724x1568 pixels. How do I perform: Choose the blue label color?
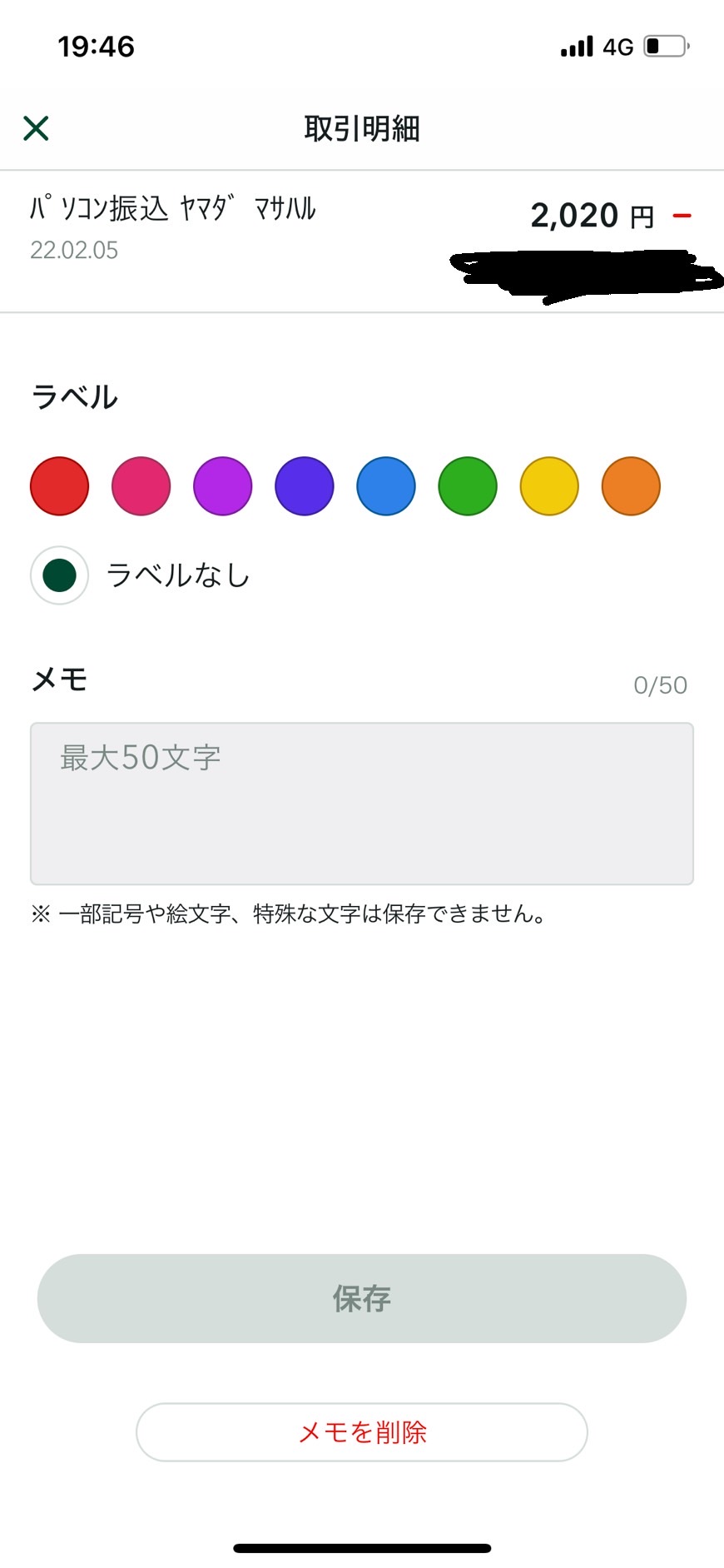click(386, 486)
